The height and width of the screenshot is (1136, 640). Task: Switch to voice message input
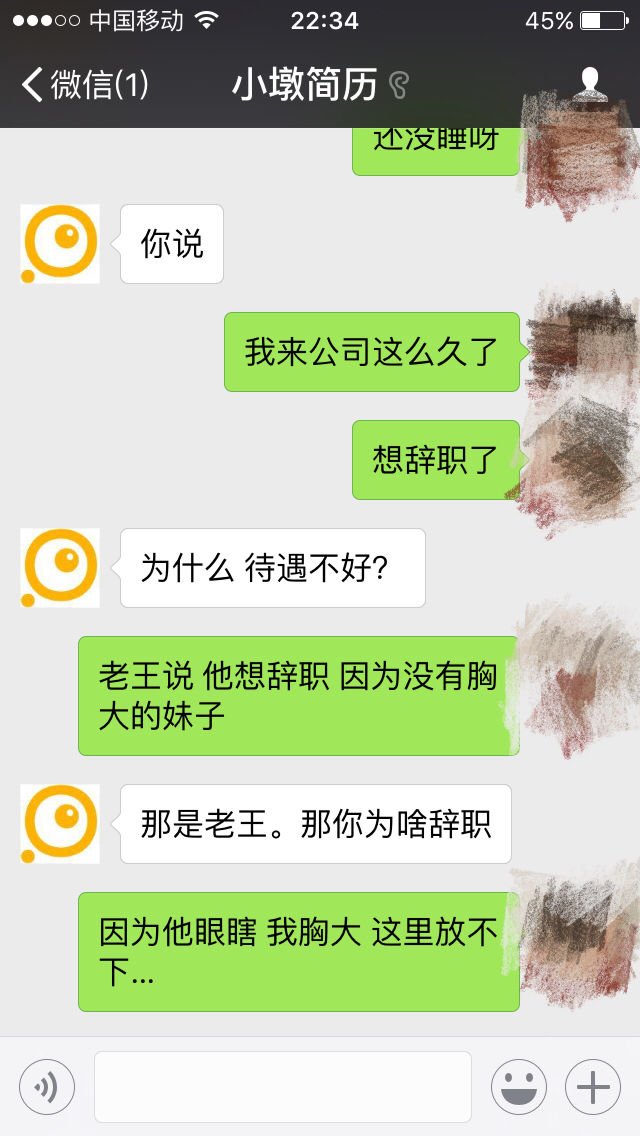[x=47, y=1087]
